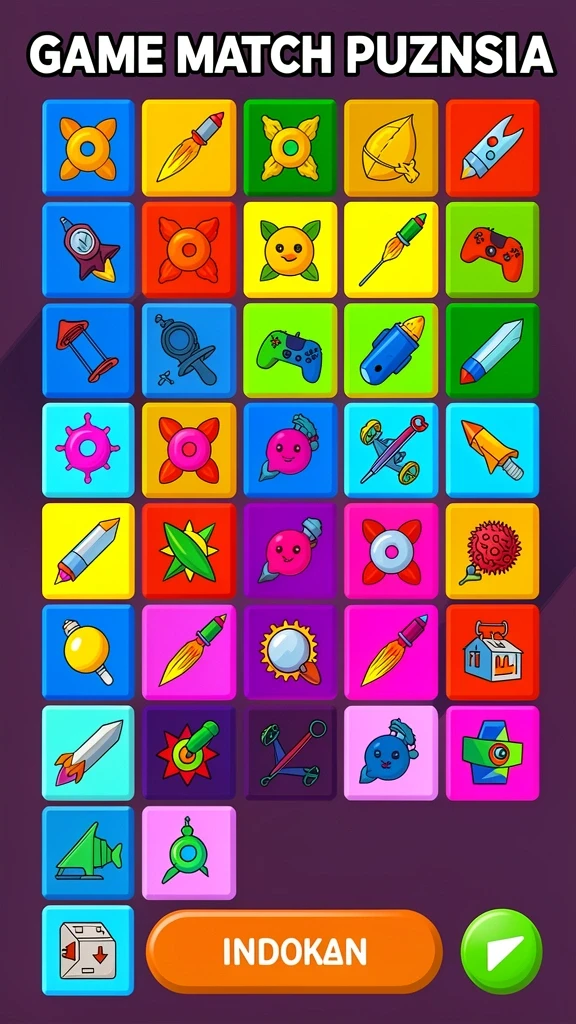Choose the green pod on light pink tile
This screenshot has width=576, height=1024.
click(x=189, y=852)
